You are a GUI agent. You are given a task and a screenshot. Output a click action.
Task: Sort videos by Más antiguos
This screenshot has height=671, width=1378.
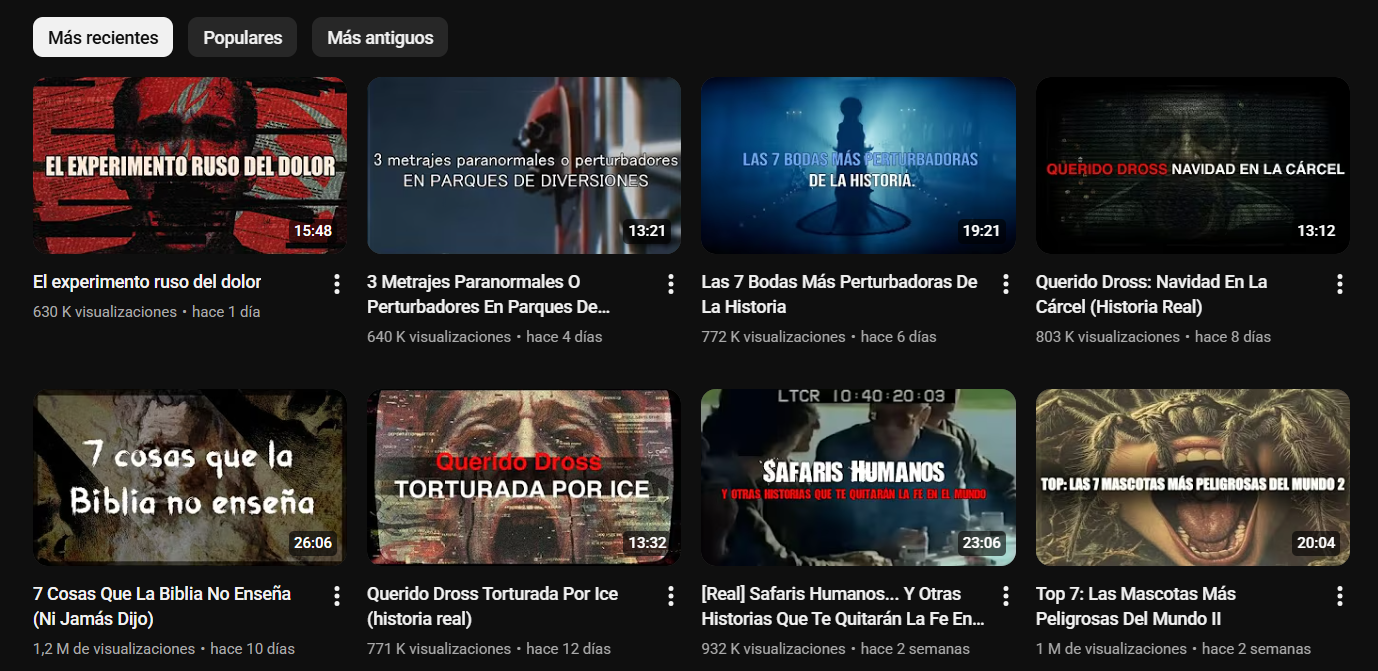pyautogui.click(x=380, y=38)
